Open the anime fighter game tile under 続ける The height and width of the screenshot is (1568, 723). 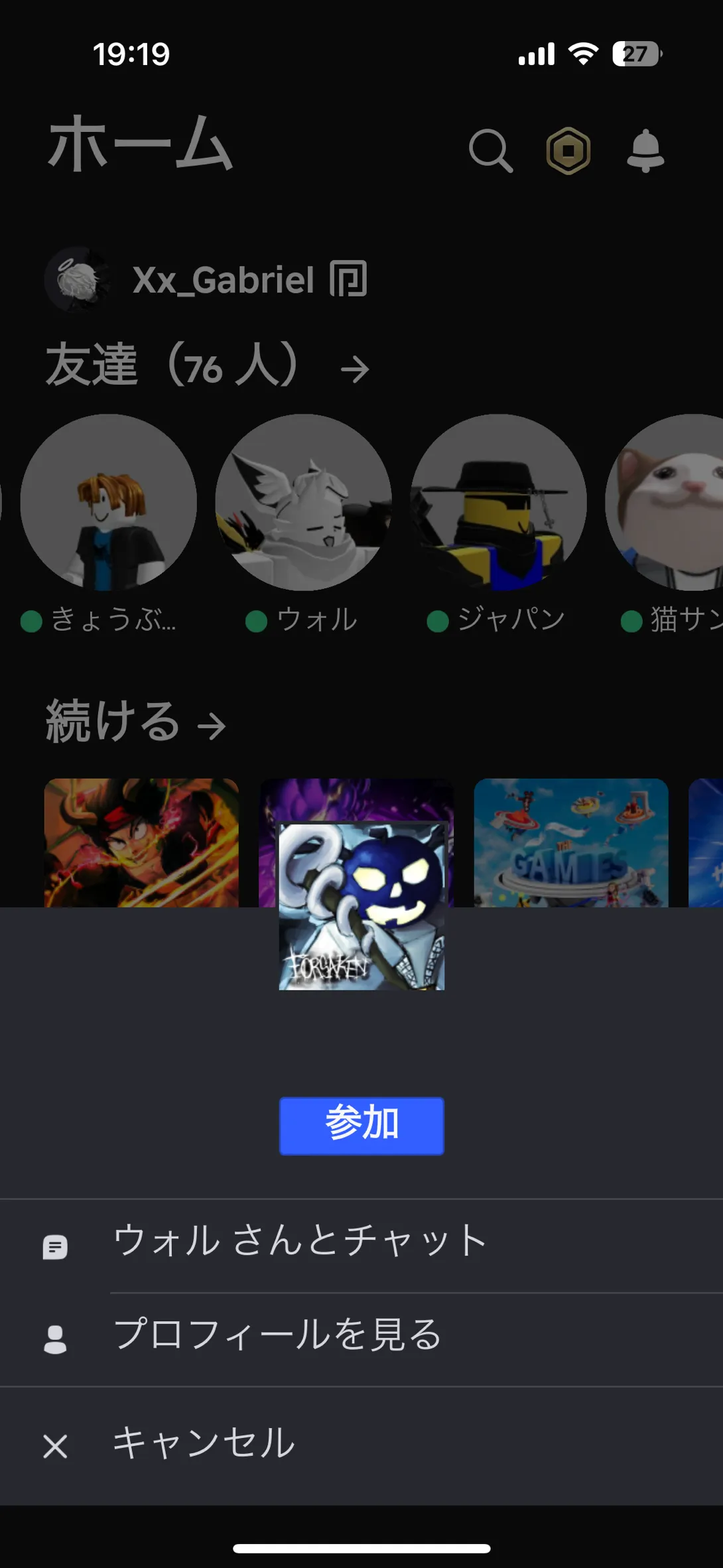pos(141,842)
